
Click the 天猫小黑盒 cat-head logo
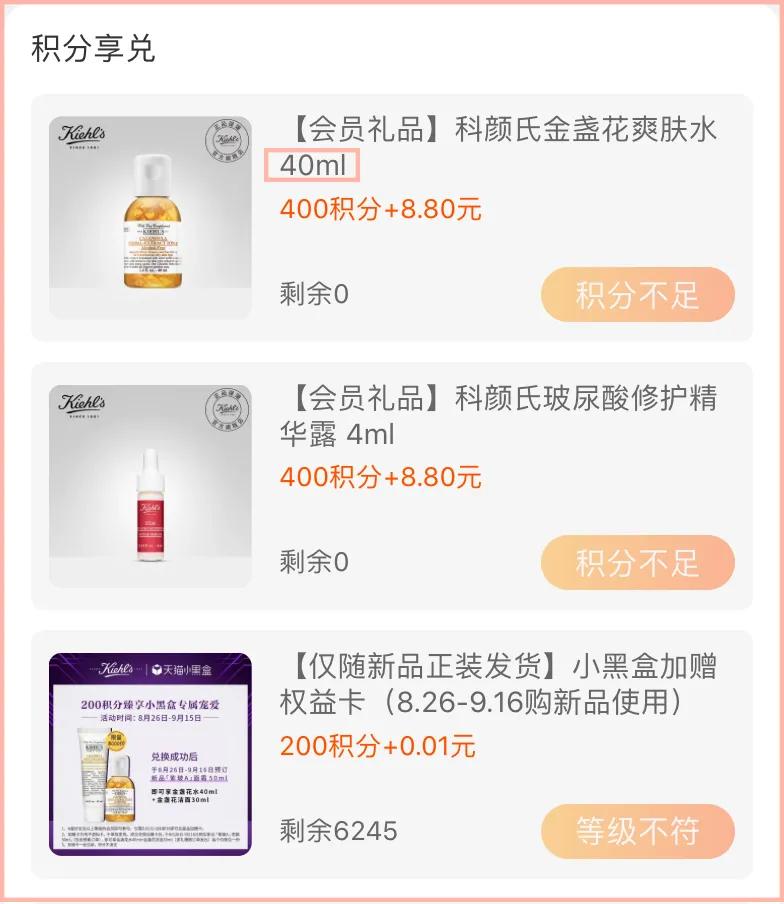click(x=156, y=669)
